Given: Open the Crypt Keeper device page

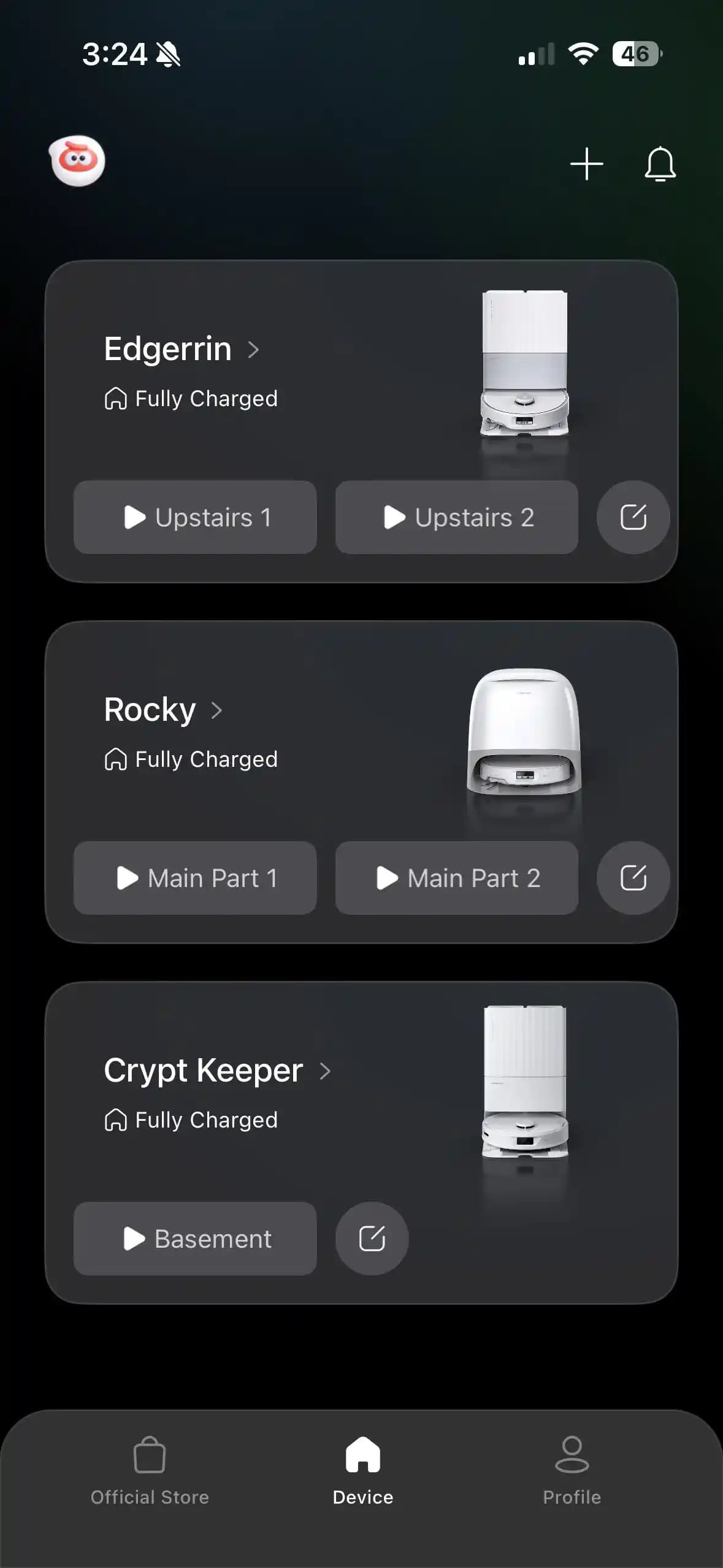Looking at the screenshot, I should 217,1070.
